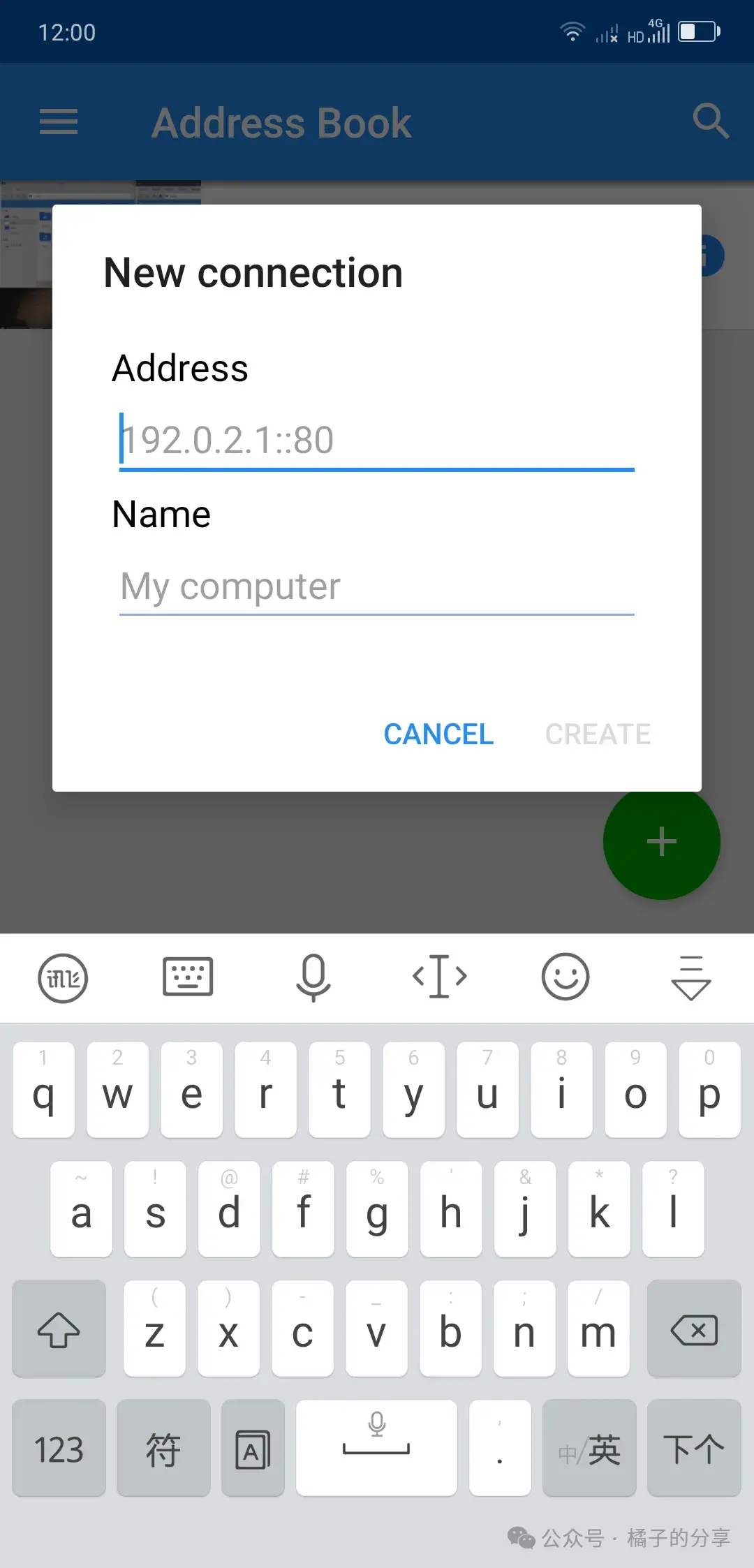Tap the keyboard's voice input microphone
754x1568 pixels.
(313, 977)
